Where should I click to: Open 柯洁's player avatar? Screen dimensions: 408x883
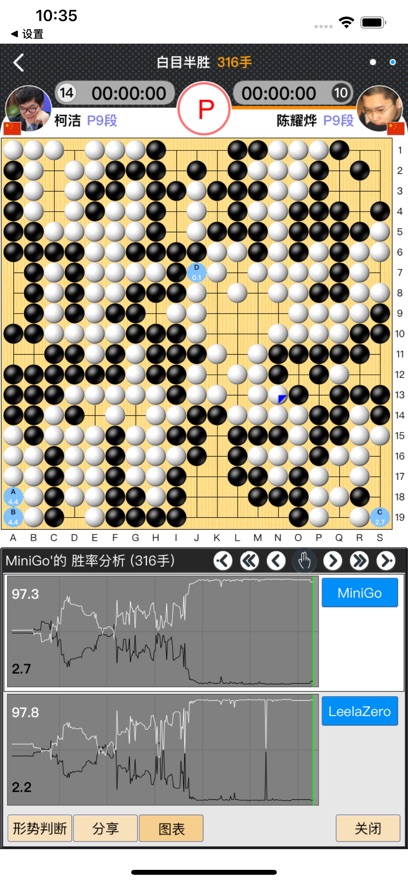click(x=28, y=108)
